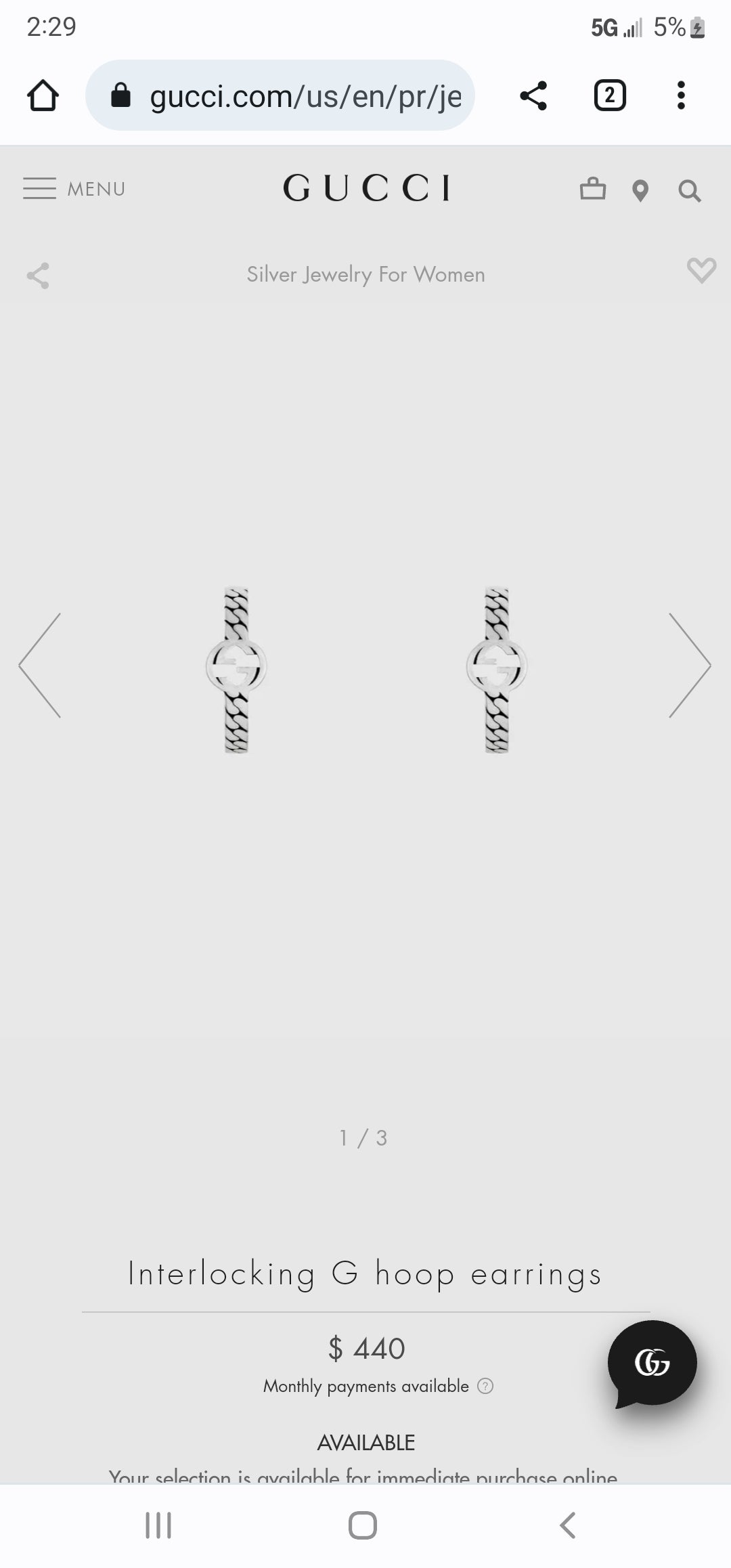Share the hoop earrings product
This screenshot has width=731, height=1568.
click(38, 276)
